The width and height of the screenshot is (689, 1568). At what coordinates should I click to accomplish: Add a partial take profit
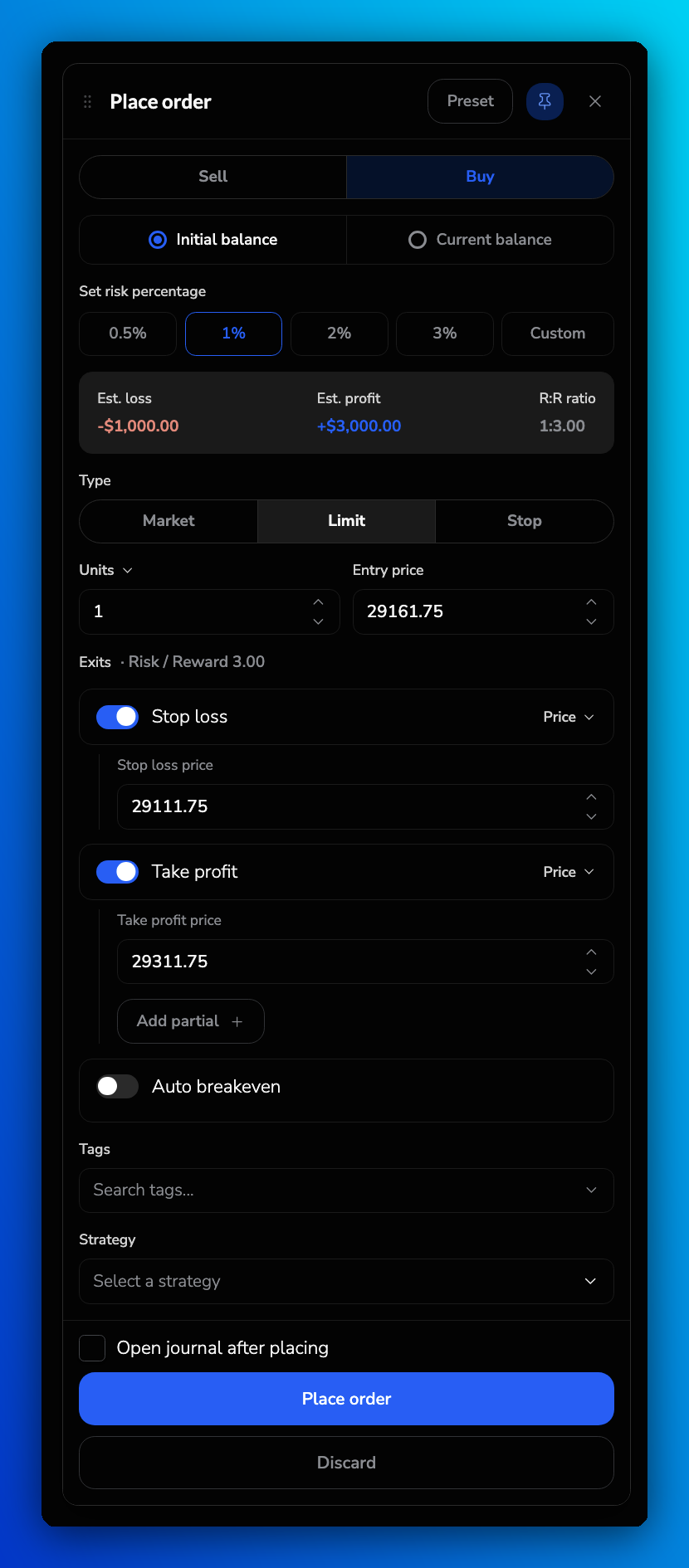point(190,1021)
